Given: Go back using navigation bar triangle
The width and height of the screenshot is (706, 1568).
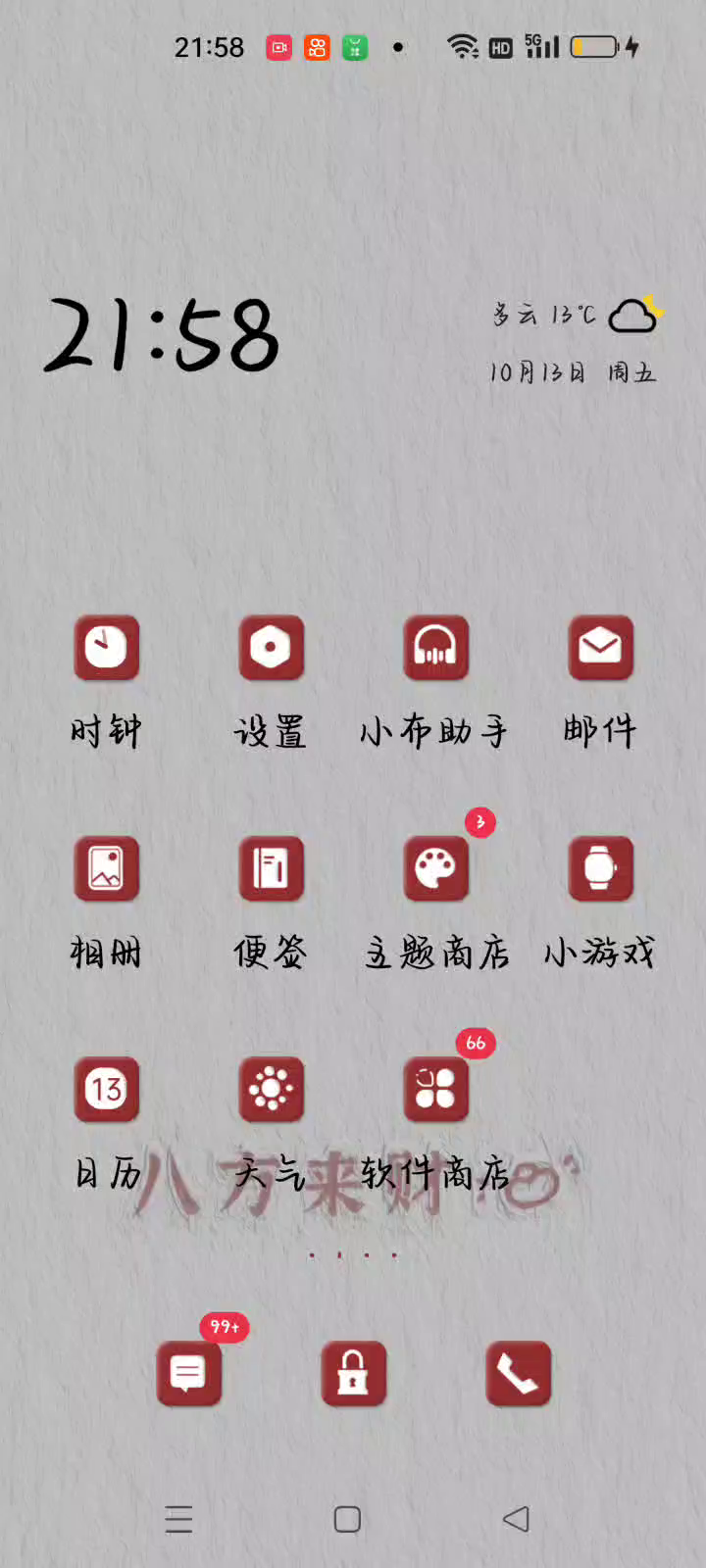Looking at the screenshot, I should pos(516,1519).
